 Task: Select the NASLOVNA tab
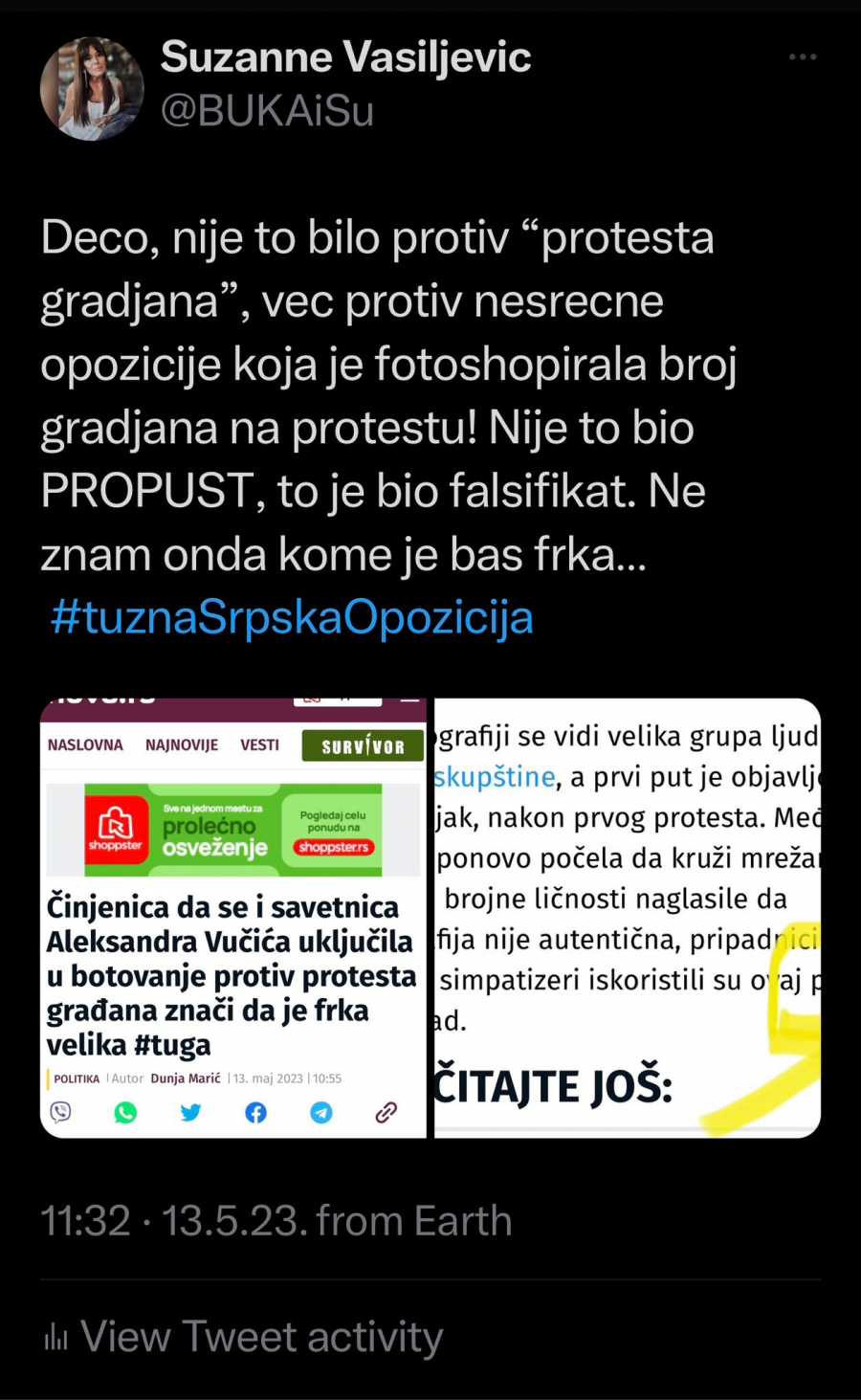coord(85,744)
